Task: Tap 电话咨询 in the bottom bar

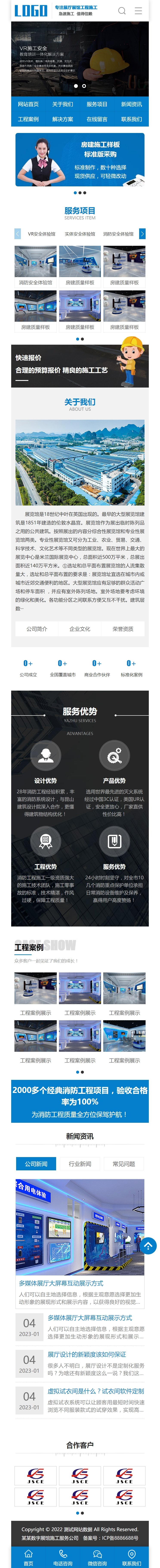Action: point(62,1558)
